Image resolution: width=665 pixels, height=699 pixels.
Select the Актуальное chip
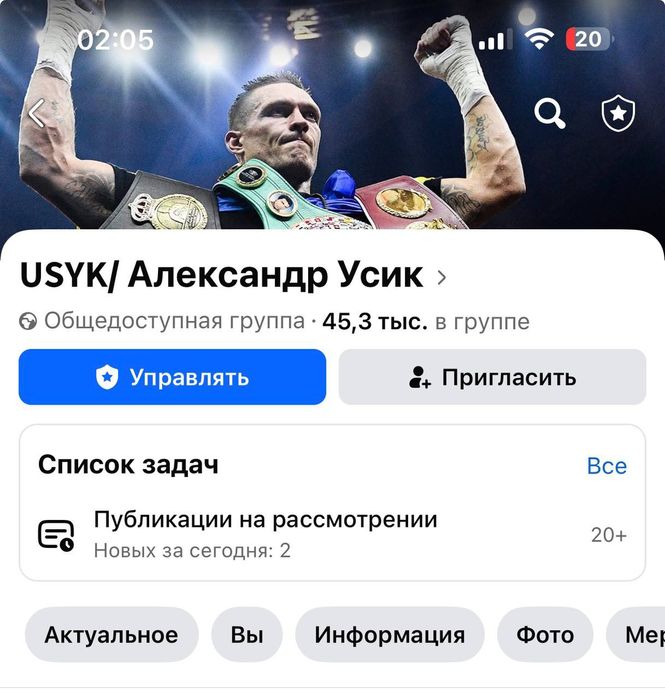[x=111, y=635]
